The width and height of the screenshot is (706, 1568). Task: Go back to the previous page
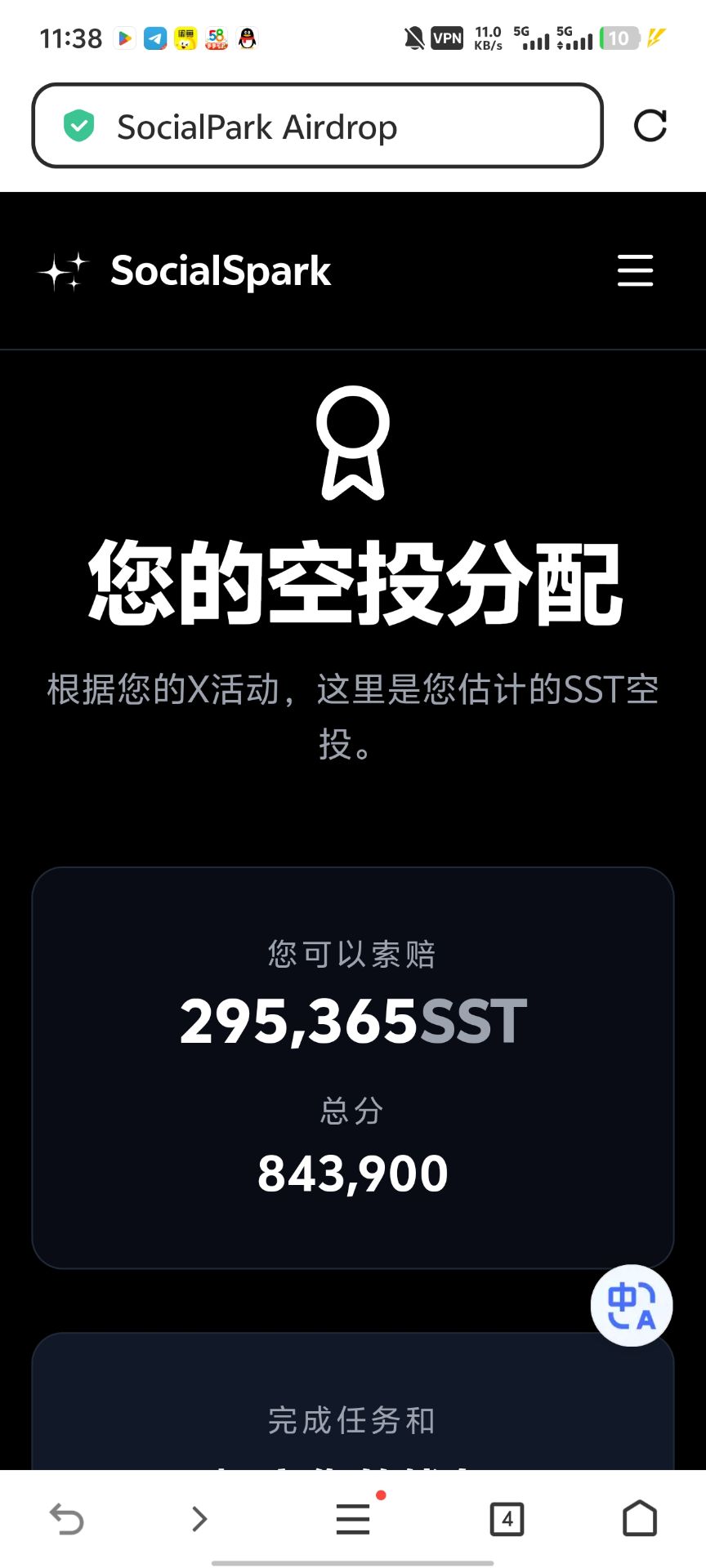click(67, 1519)
